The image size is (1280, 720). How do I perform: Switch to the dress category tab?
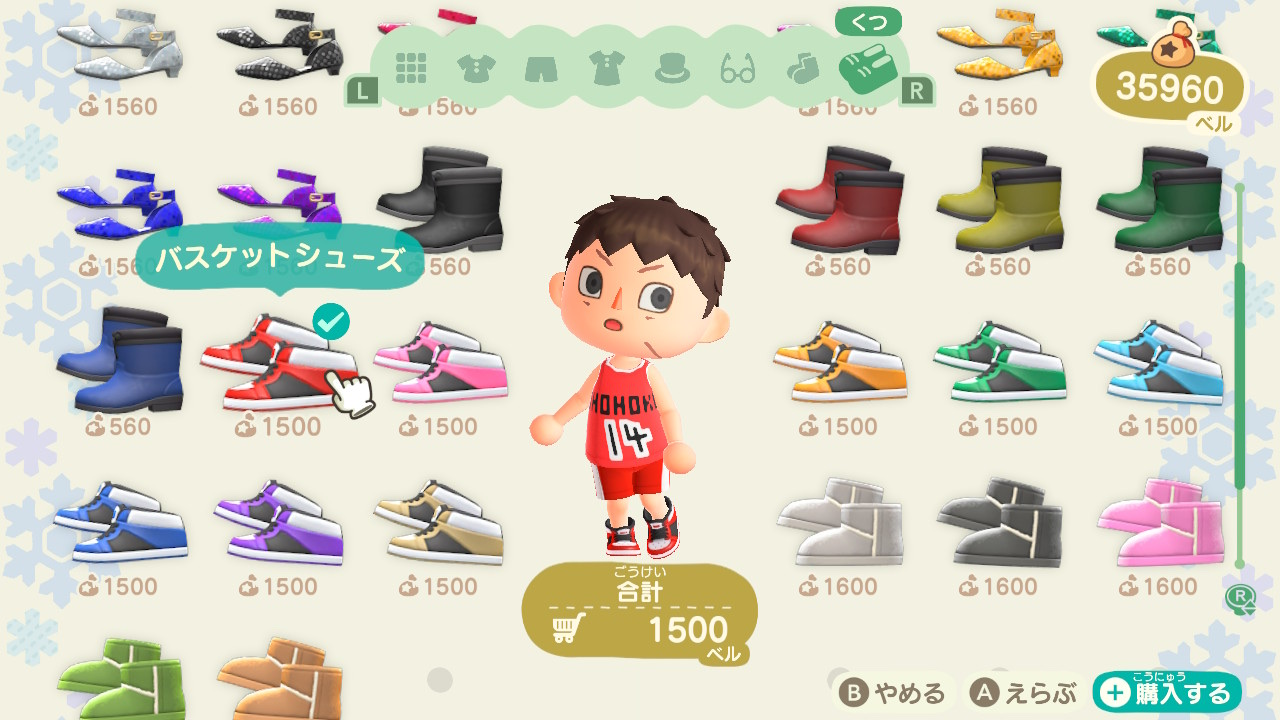point(606,68)
